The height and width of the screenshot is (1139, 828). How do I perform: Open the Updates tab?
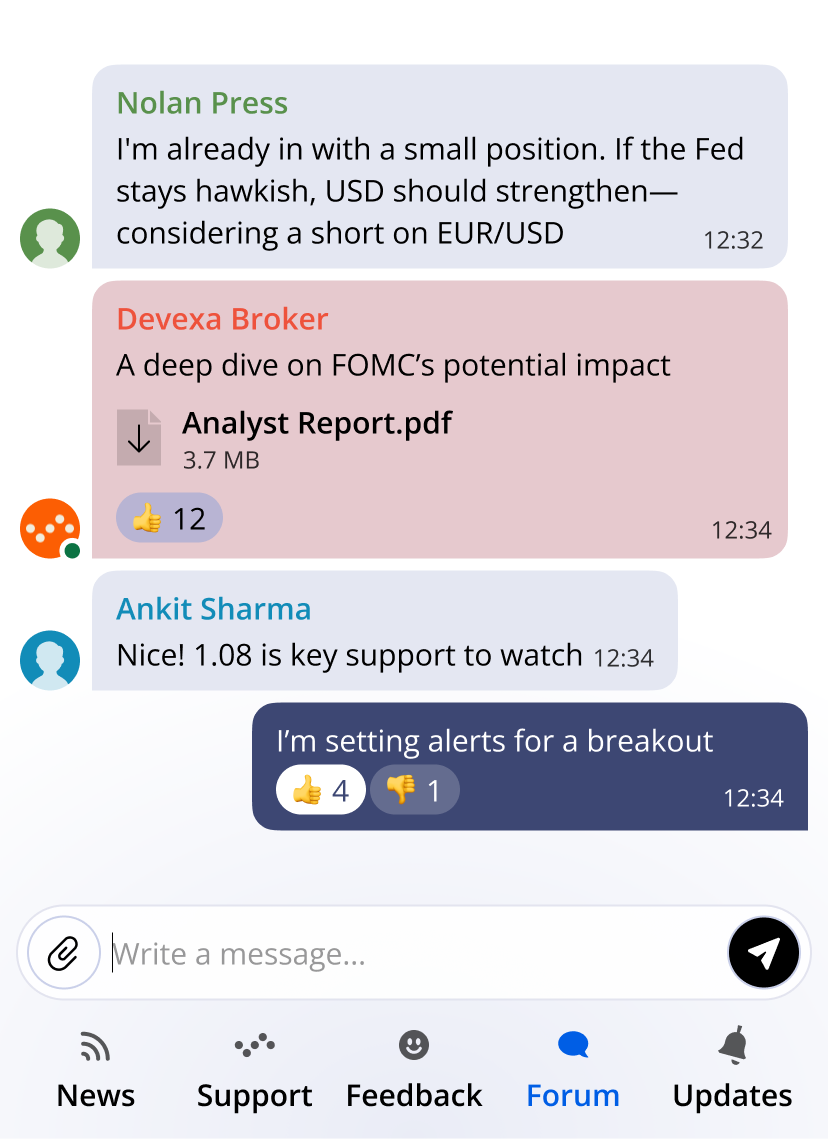point(732,1072)
